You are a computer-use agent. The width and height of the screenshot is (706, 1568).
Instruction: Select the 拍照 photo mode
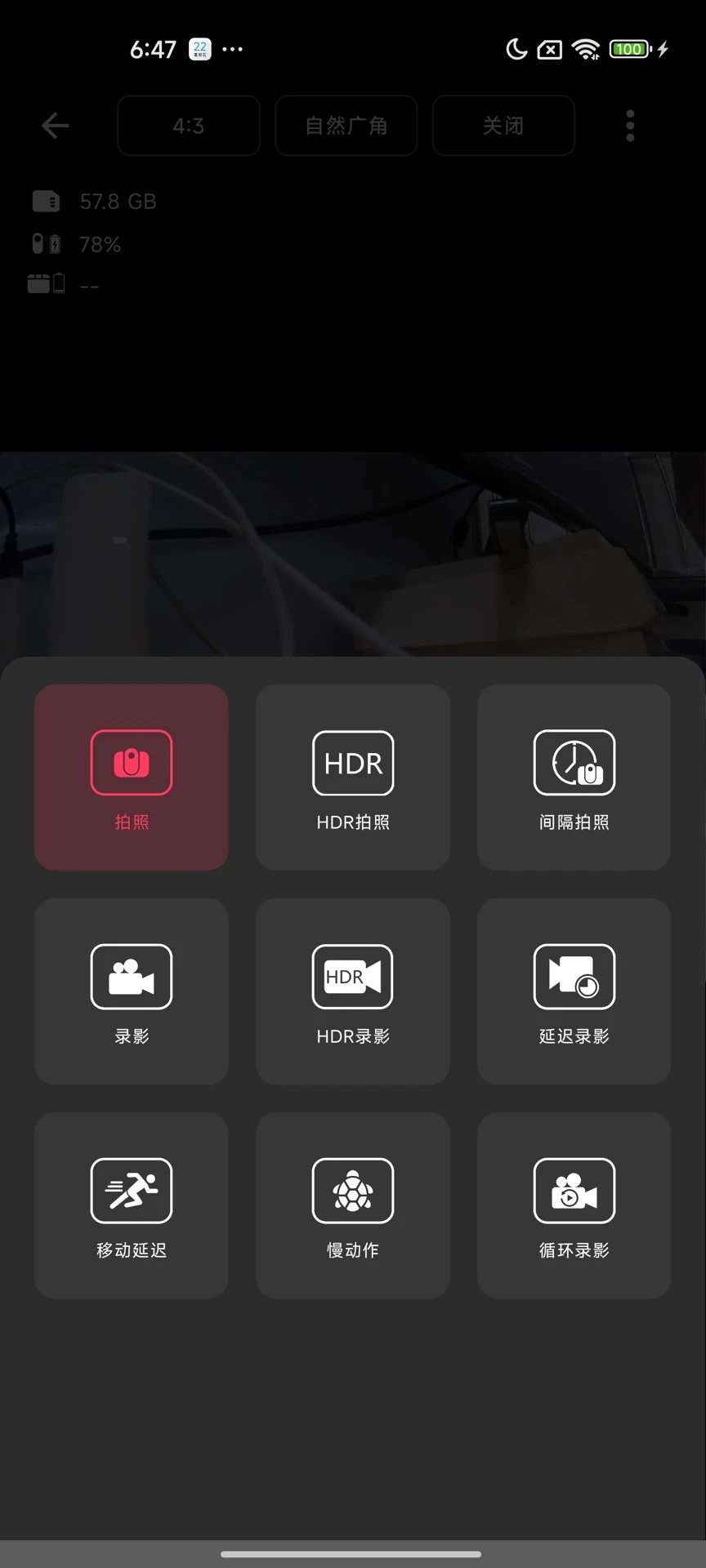point(132,777)
